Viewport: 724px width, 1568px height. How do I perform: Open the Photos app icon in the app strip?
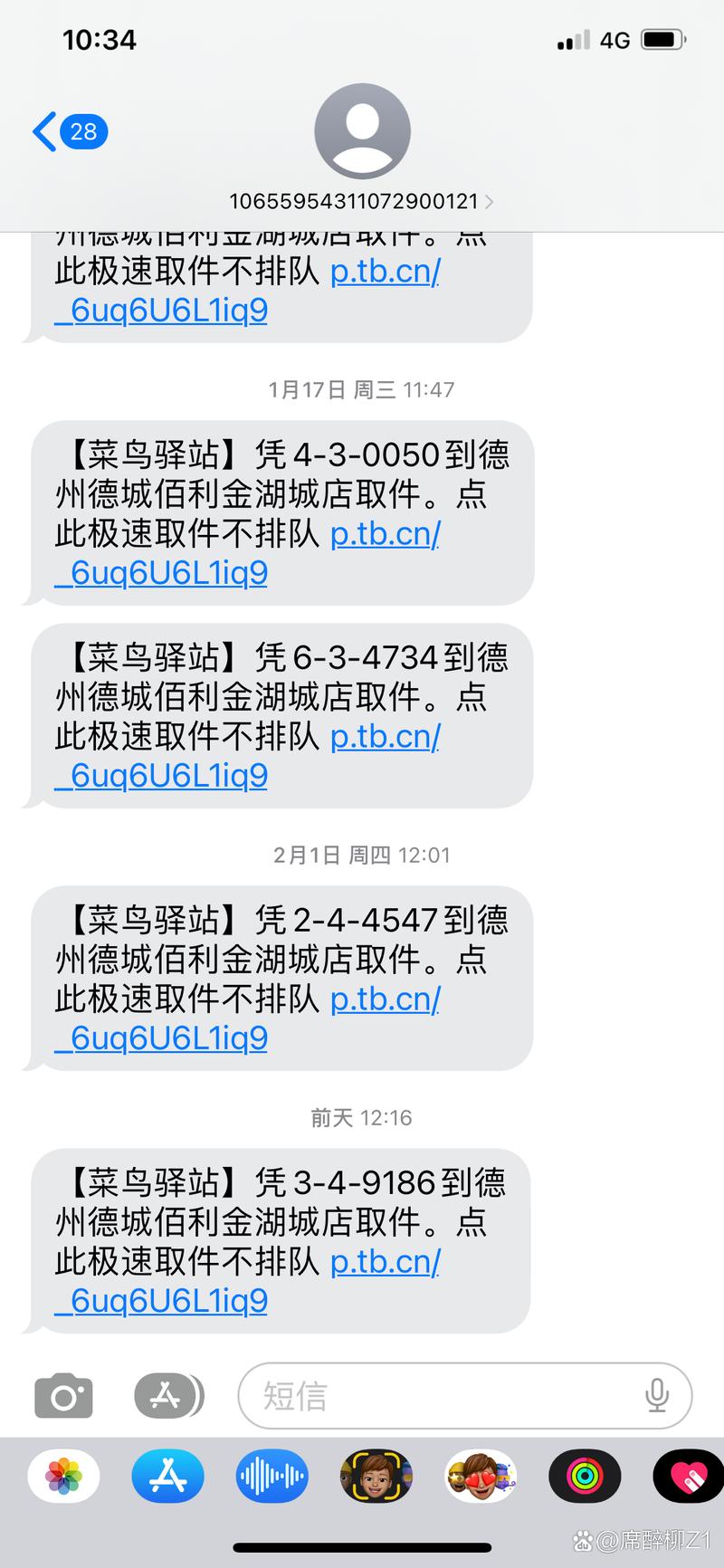[x=62, y=1476]
